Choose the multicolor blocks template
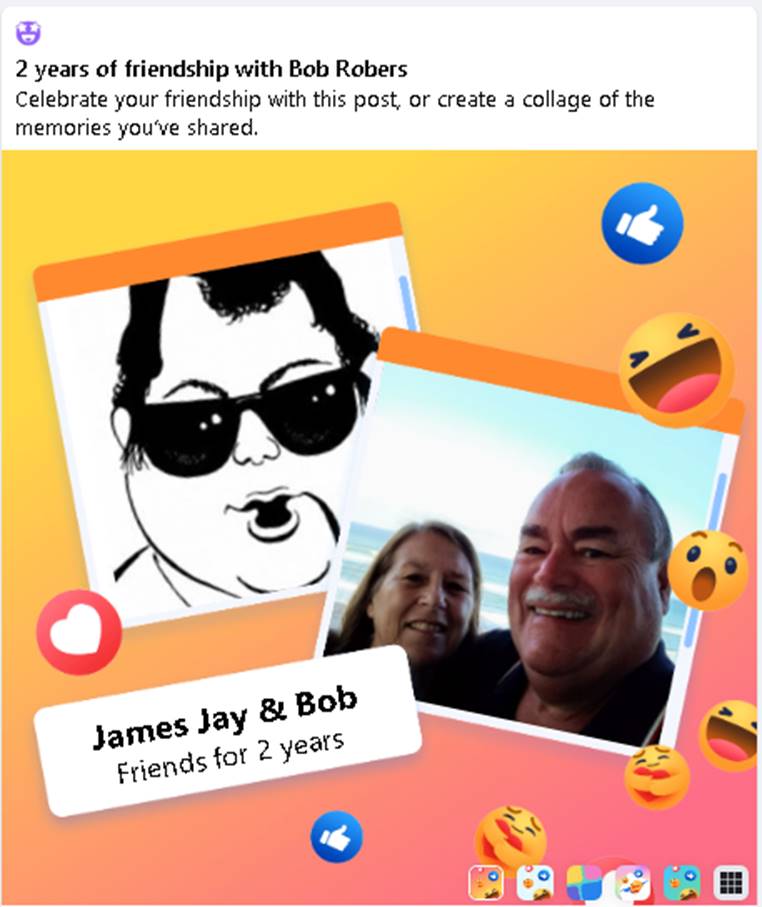 [584, 882]
